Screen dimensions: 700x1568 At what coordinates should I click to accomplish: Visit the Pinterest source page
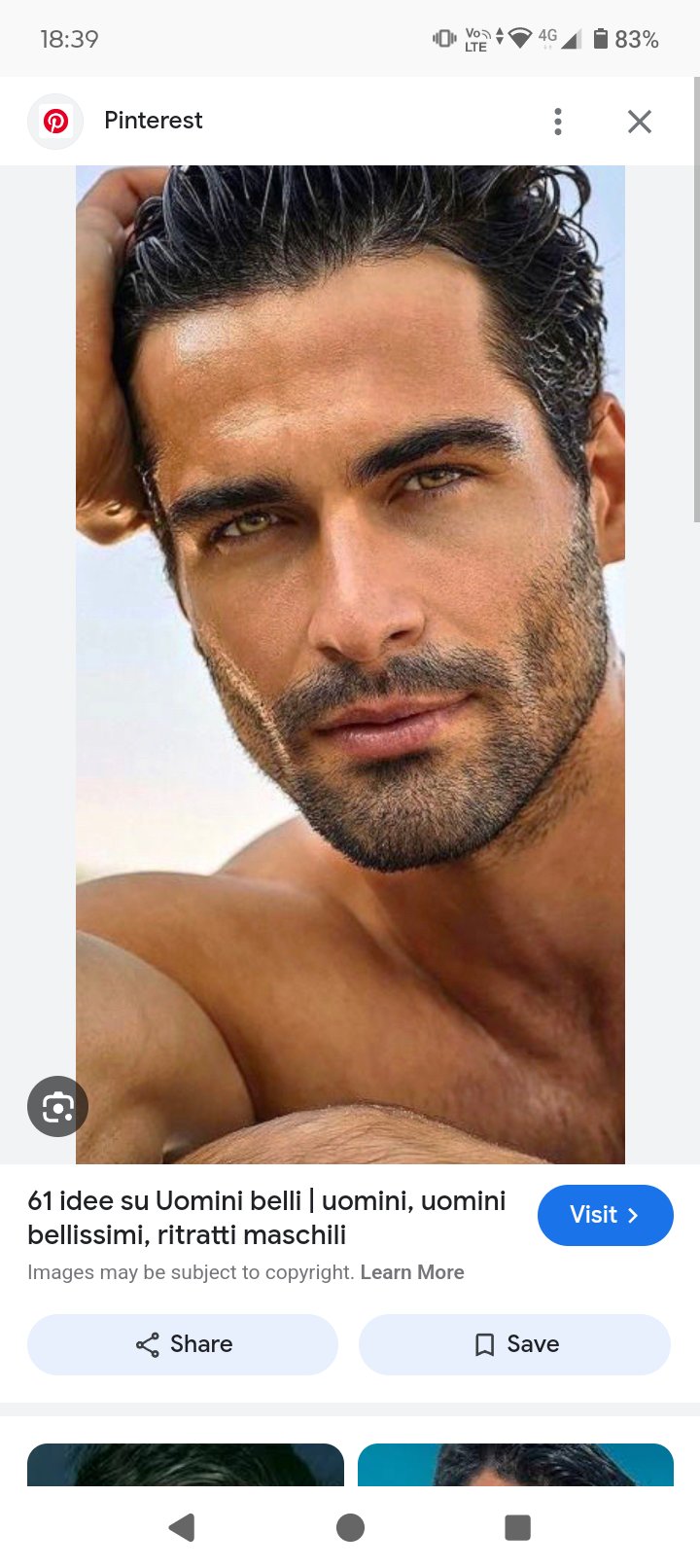click(x=605, y=1215)
